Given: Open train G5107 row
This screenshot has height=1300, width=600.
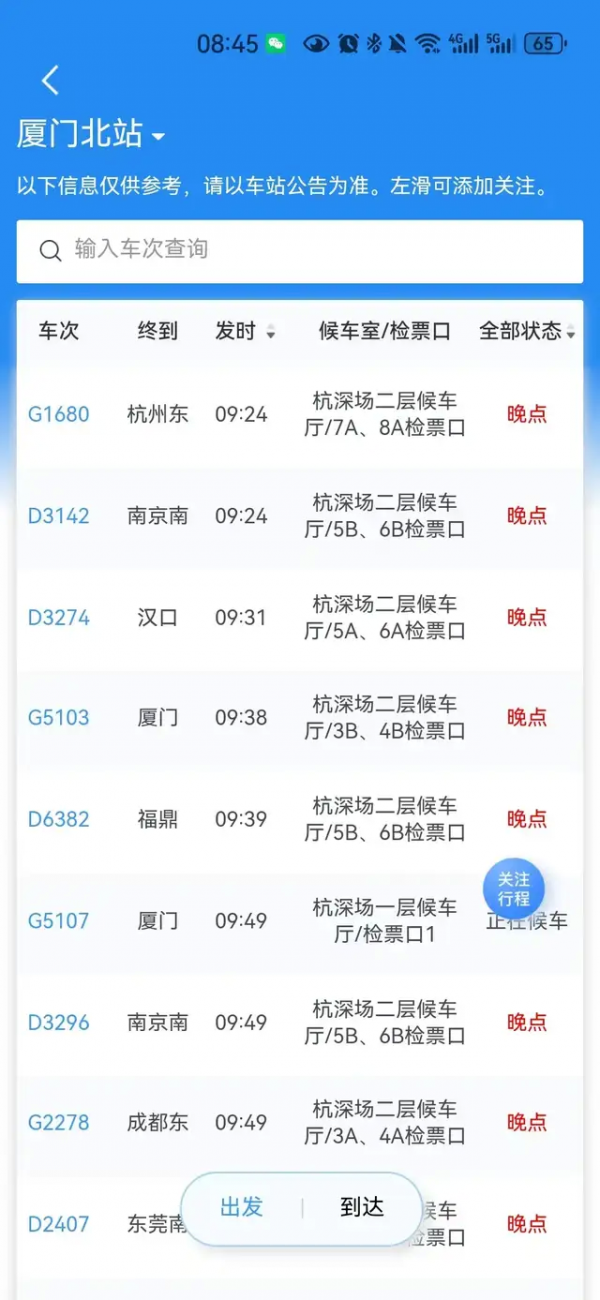Looking at the screenshot, I should [59, 921].
